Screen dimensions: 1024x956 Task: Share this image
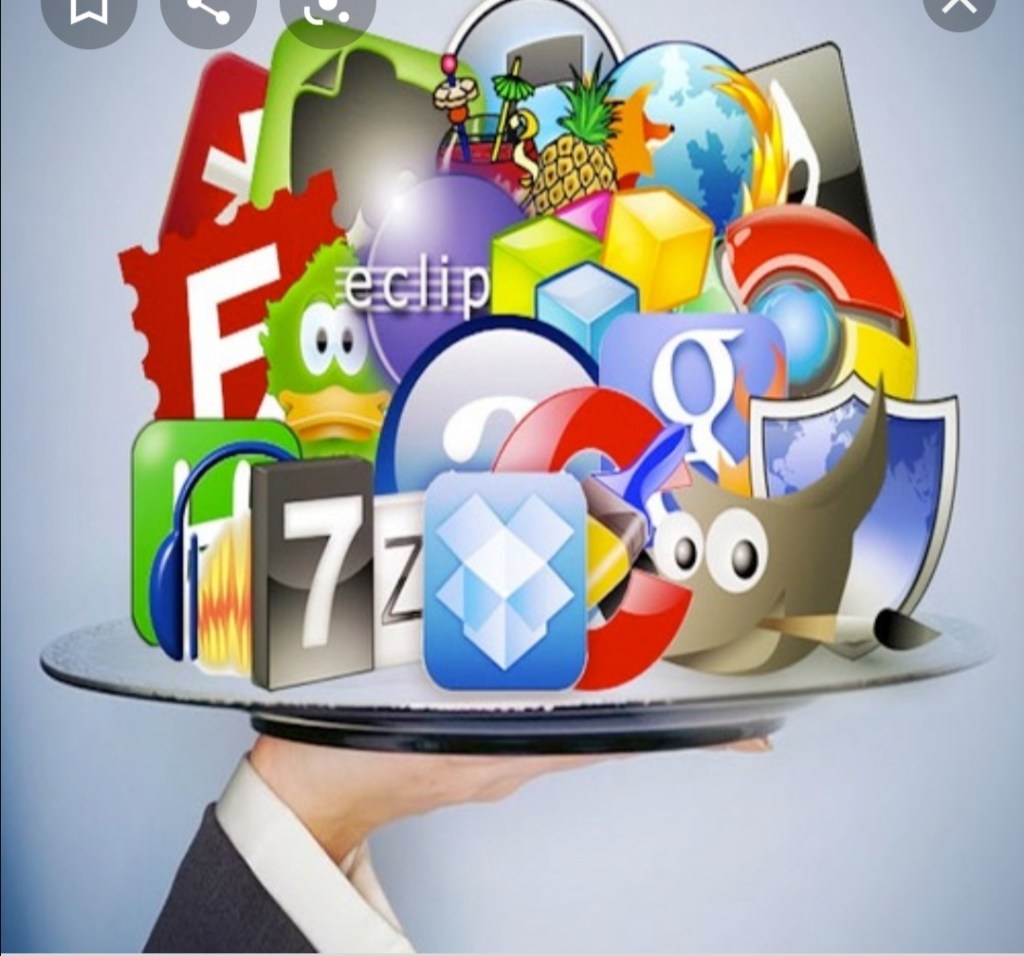(x=208, y=10)
